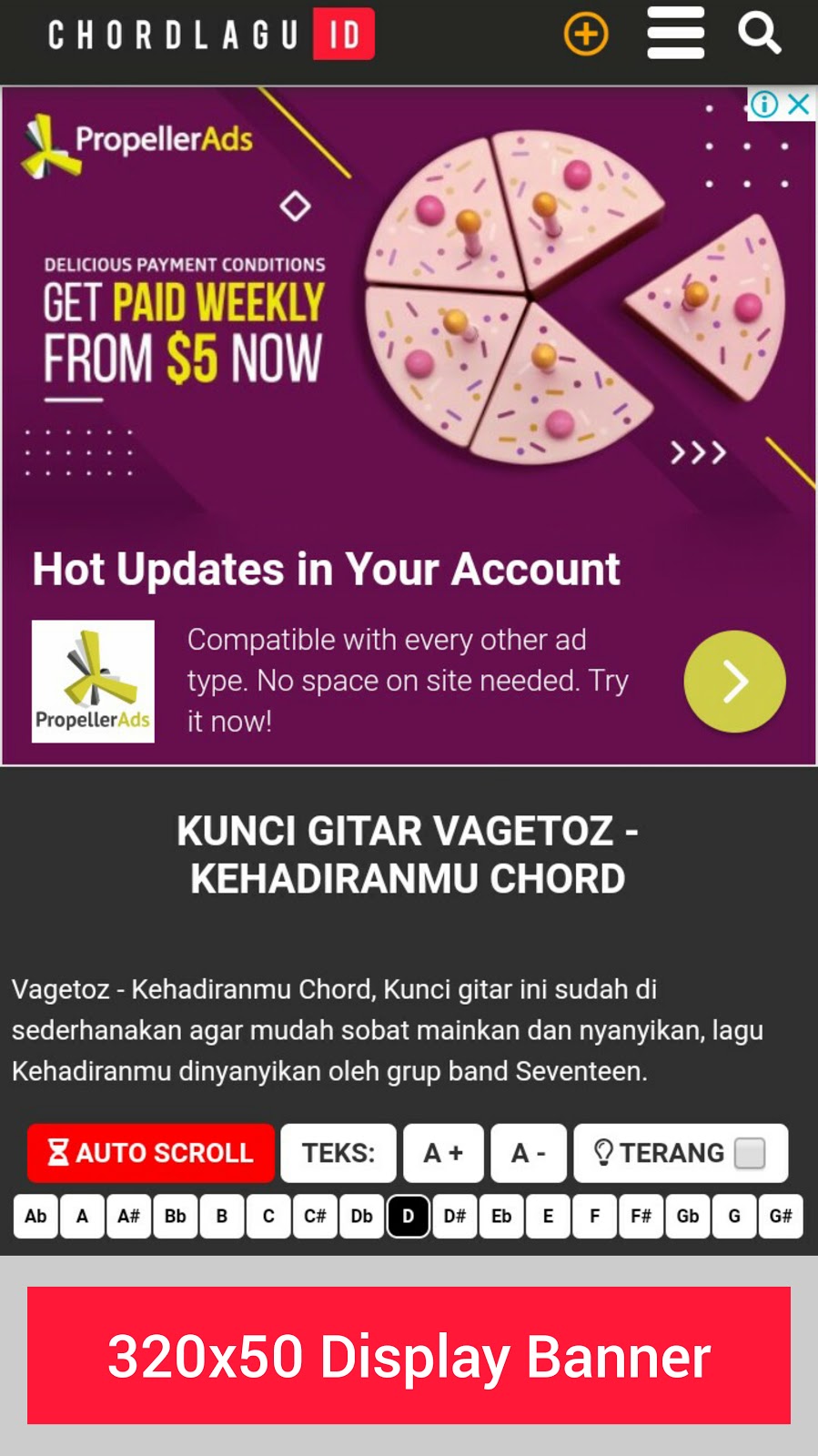Transpose chord to Ab
Screen dimensions: 818x1456
pyautogui.click(x=35, y=1217)
